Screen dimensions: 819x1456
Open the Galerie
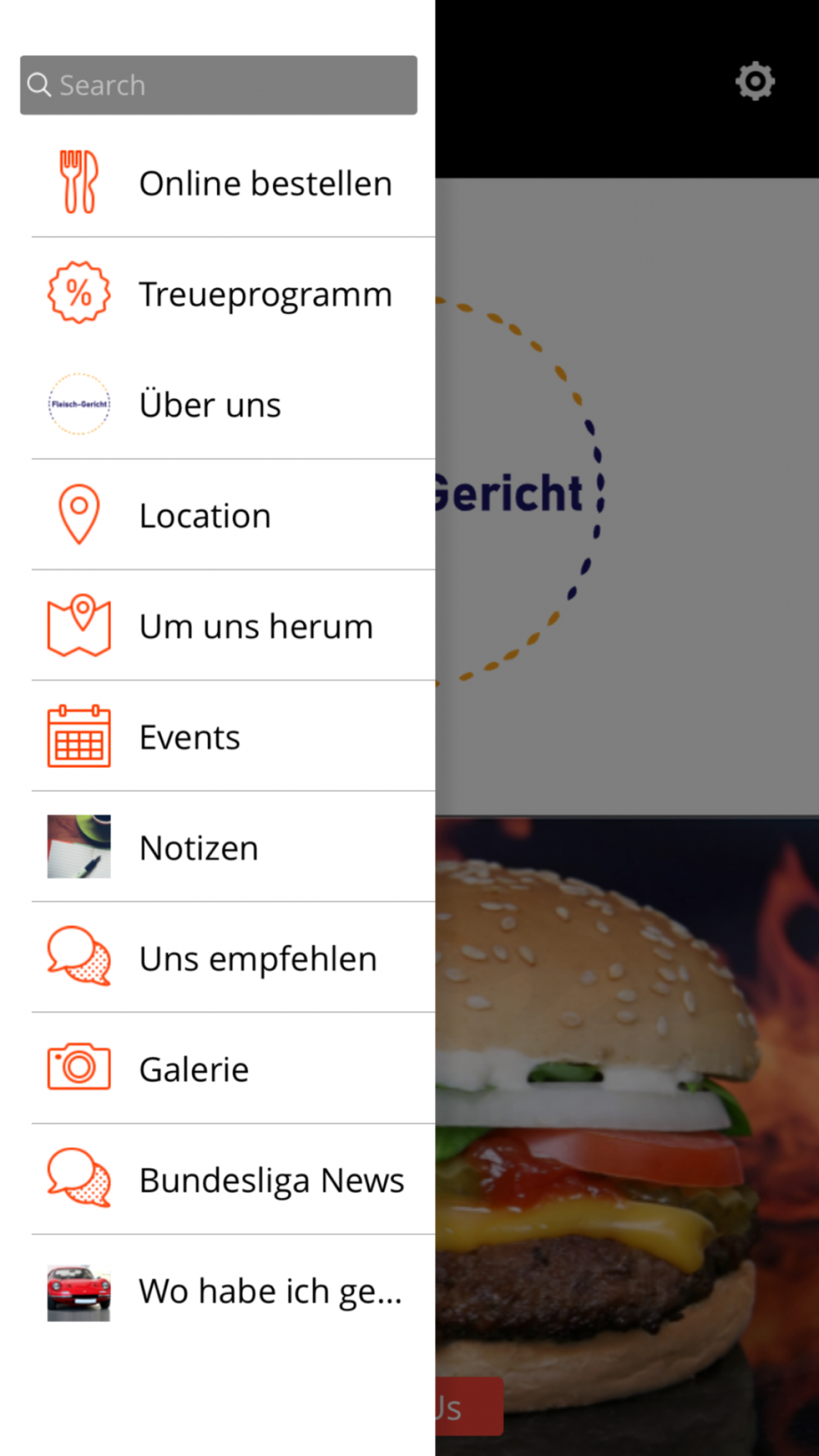pyautogui.click(x=218, y=1069)
